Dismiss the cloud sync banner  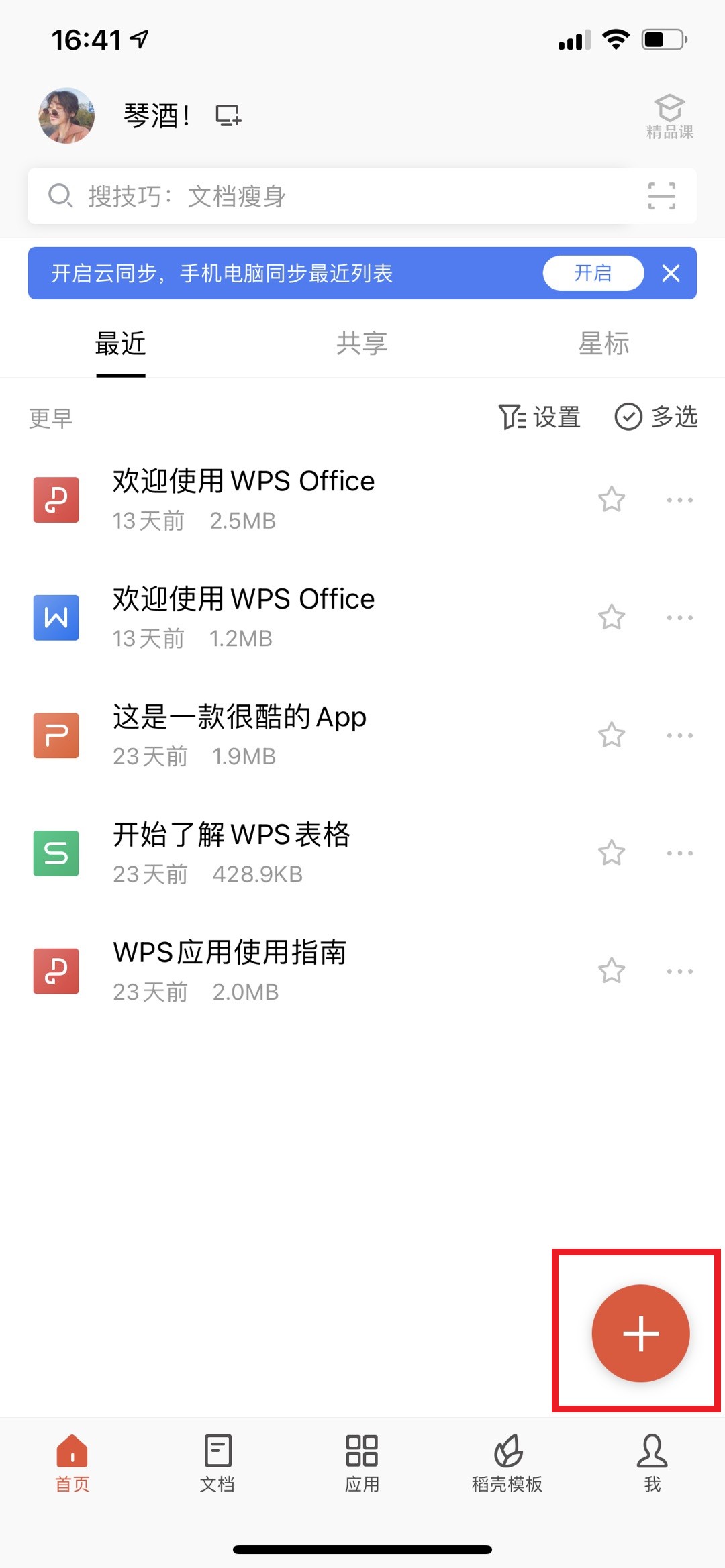coord(671,273)
